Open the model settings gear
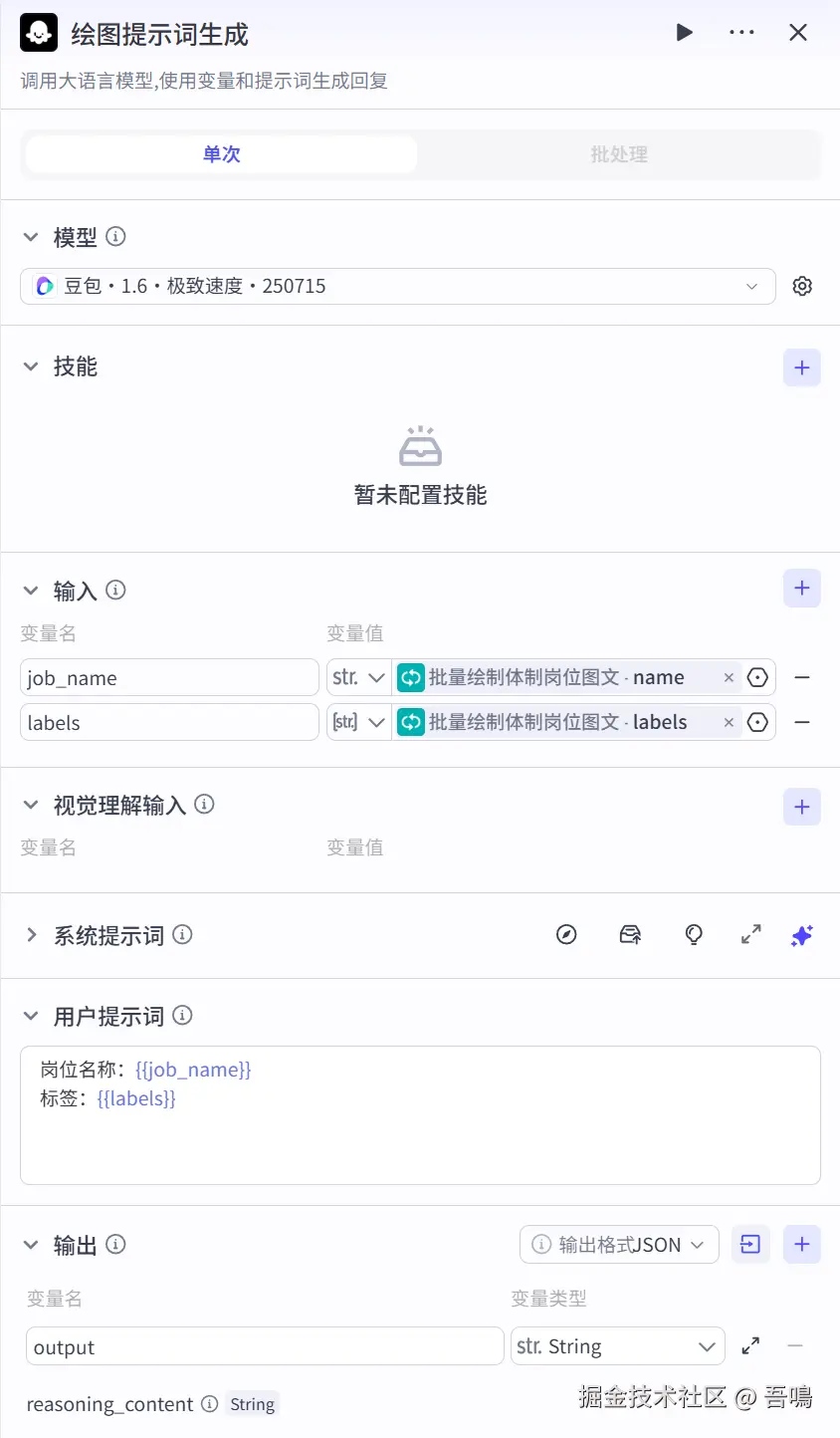The height and width of the screenshot is (1438, 840). (x=802, y=287)
